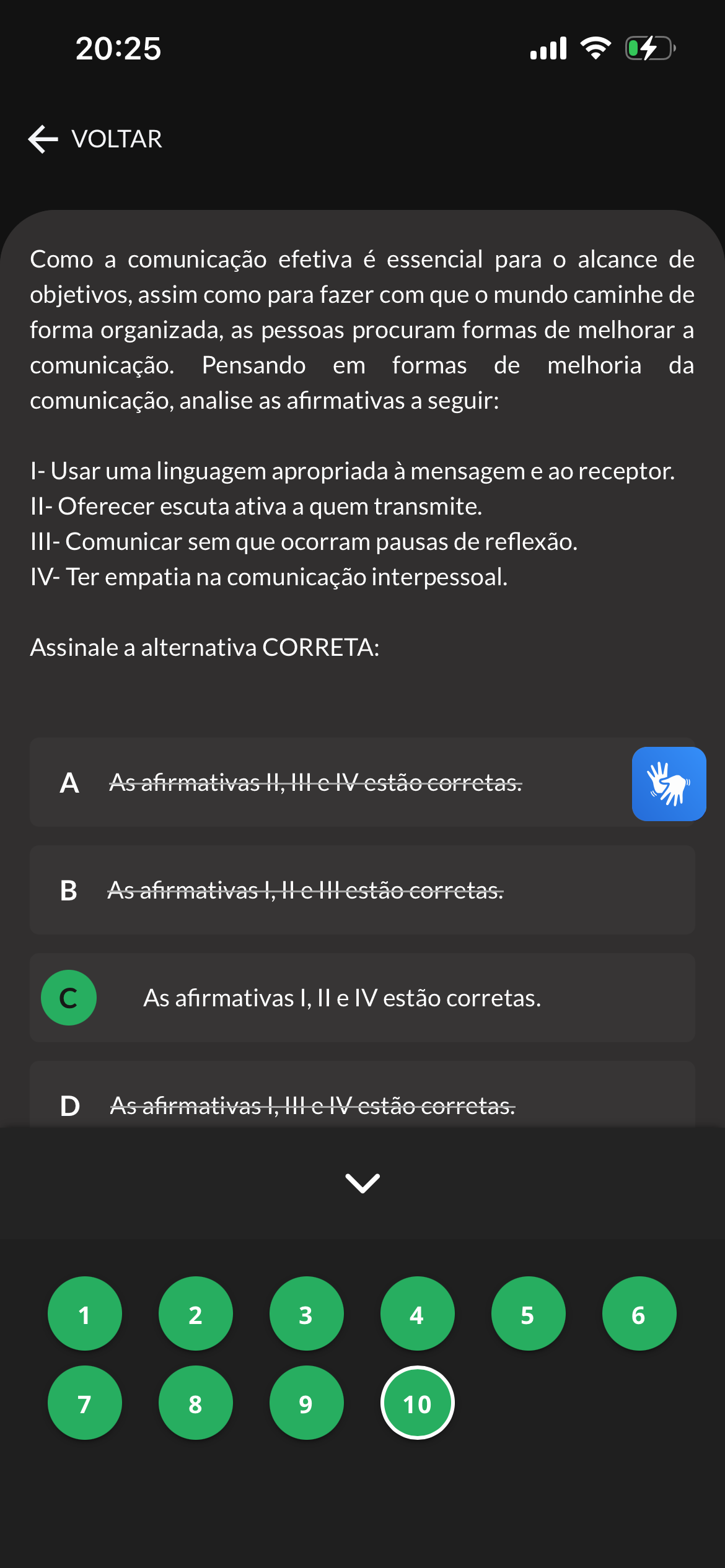Screen dimensions: 725x1568
Task: Tap the current question 10 button
Action: (x=417, y=1403)
